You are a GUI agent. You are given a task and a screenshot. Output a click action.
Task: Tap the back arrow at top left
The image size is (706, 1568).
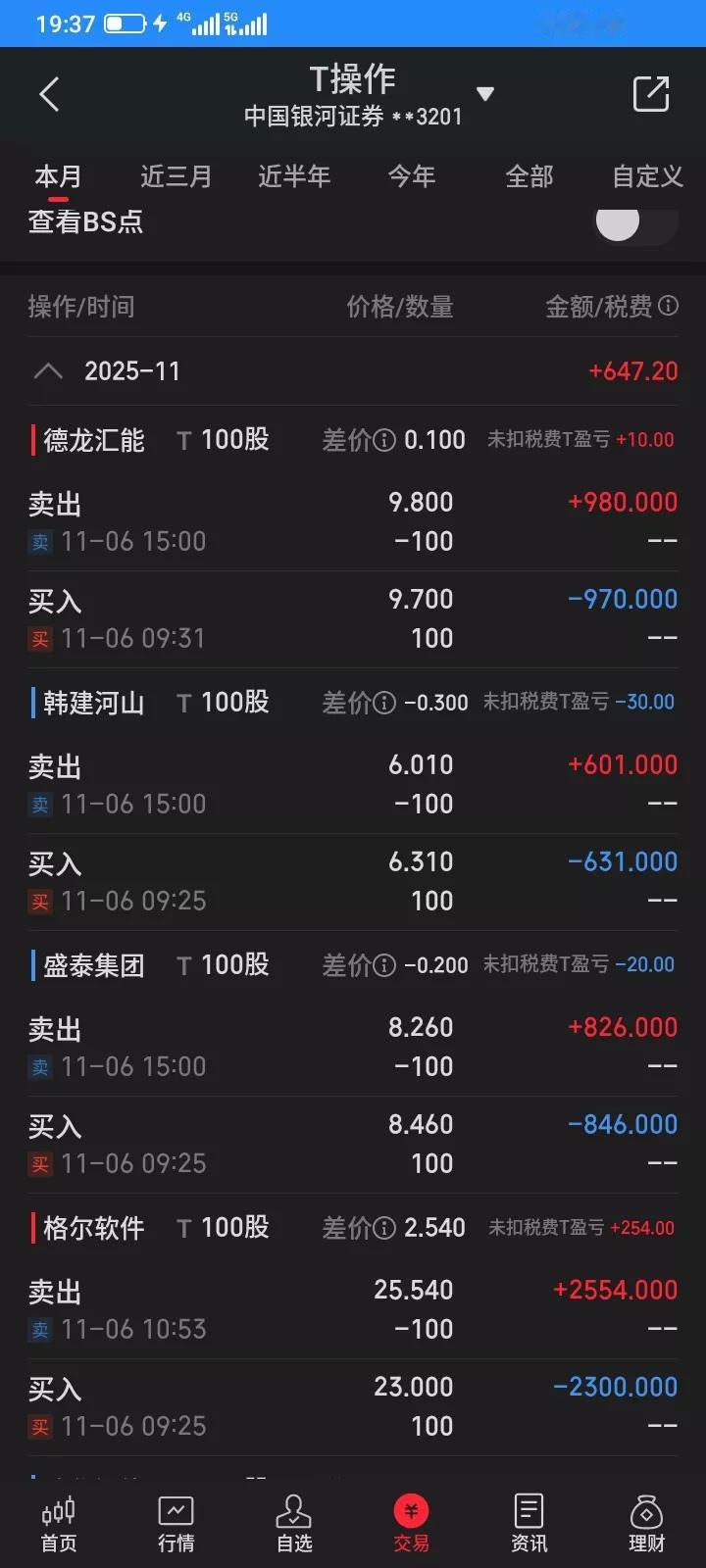pos(50,93)
